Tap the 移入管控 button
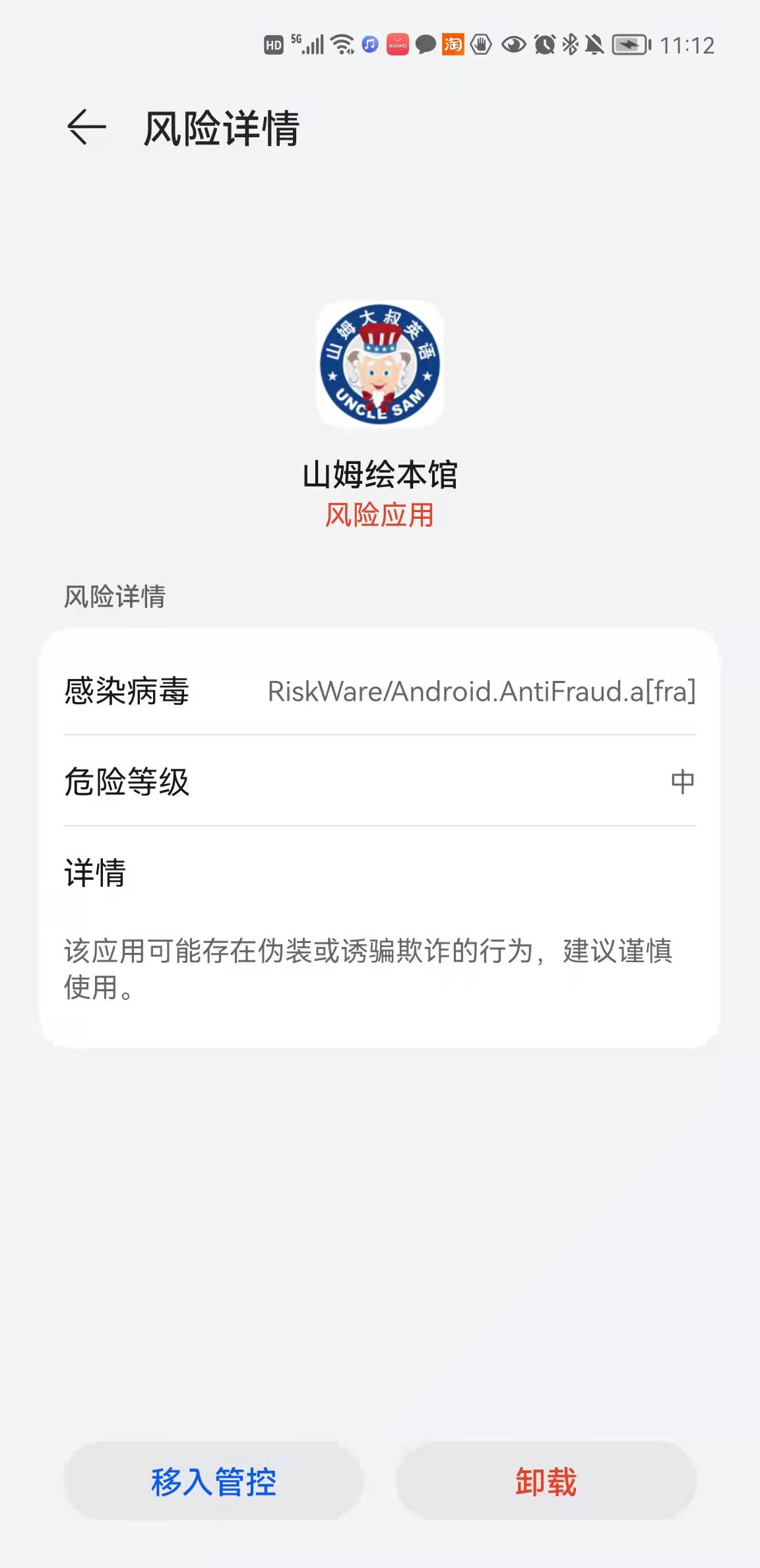This screenshot has height=1568, width=760. (214, 1482)
